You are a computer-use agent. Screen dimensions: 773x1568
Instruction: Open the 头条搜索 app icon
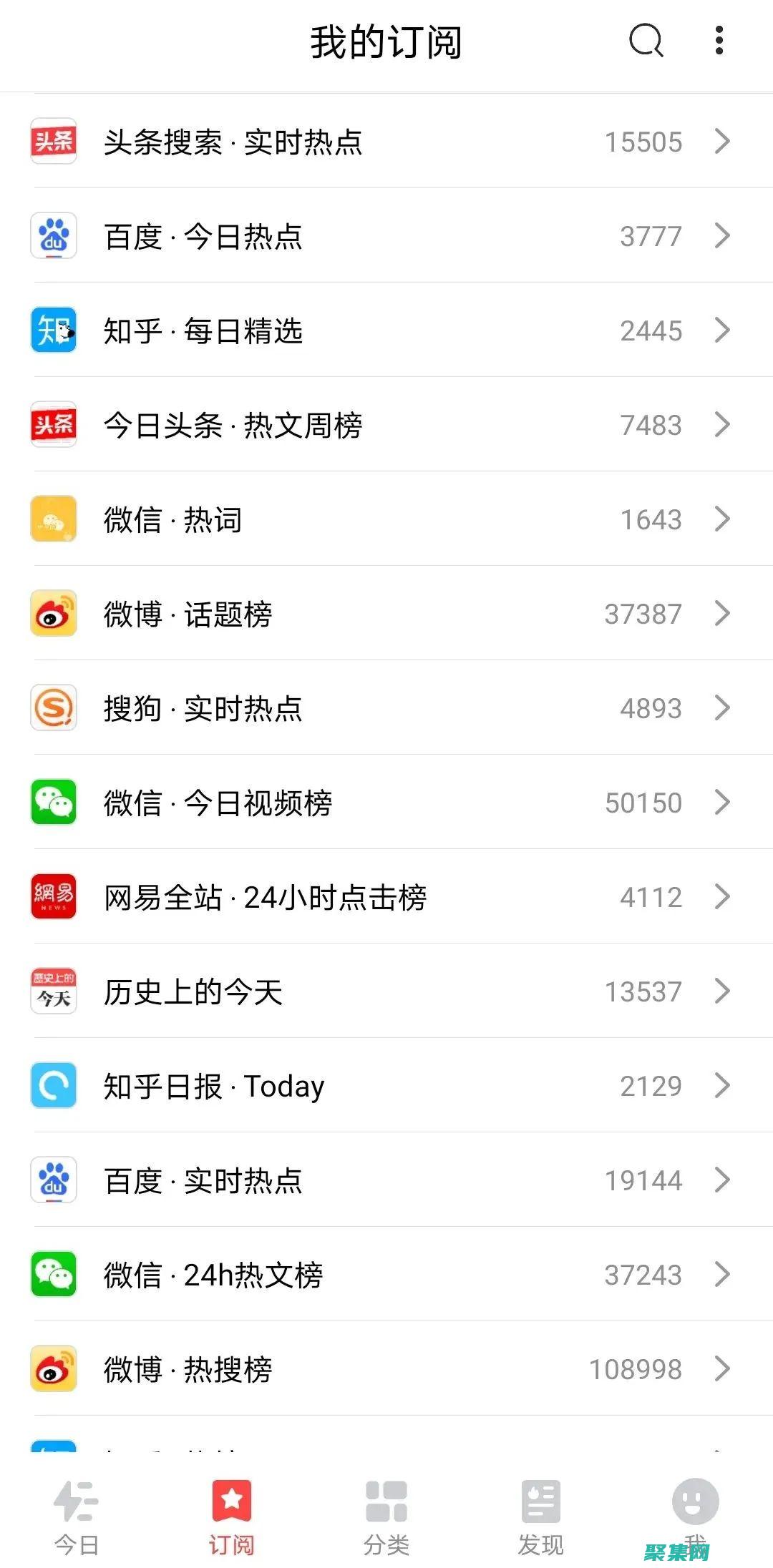tap(54, 142)
